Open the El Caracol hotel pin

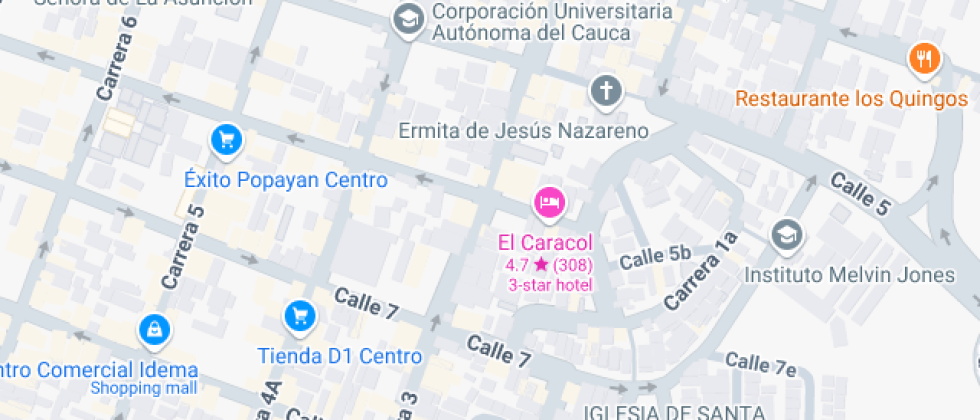(549, 203)
